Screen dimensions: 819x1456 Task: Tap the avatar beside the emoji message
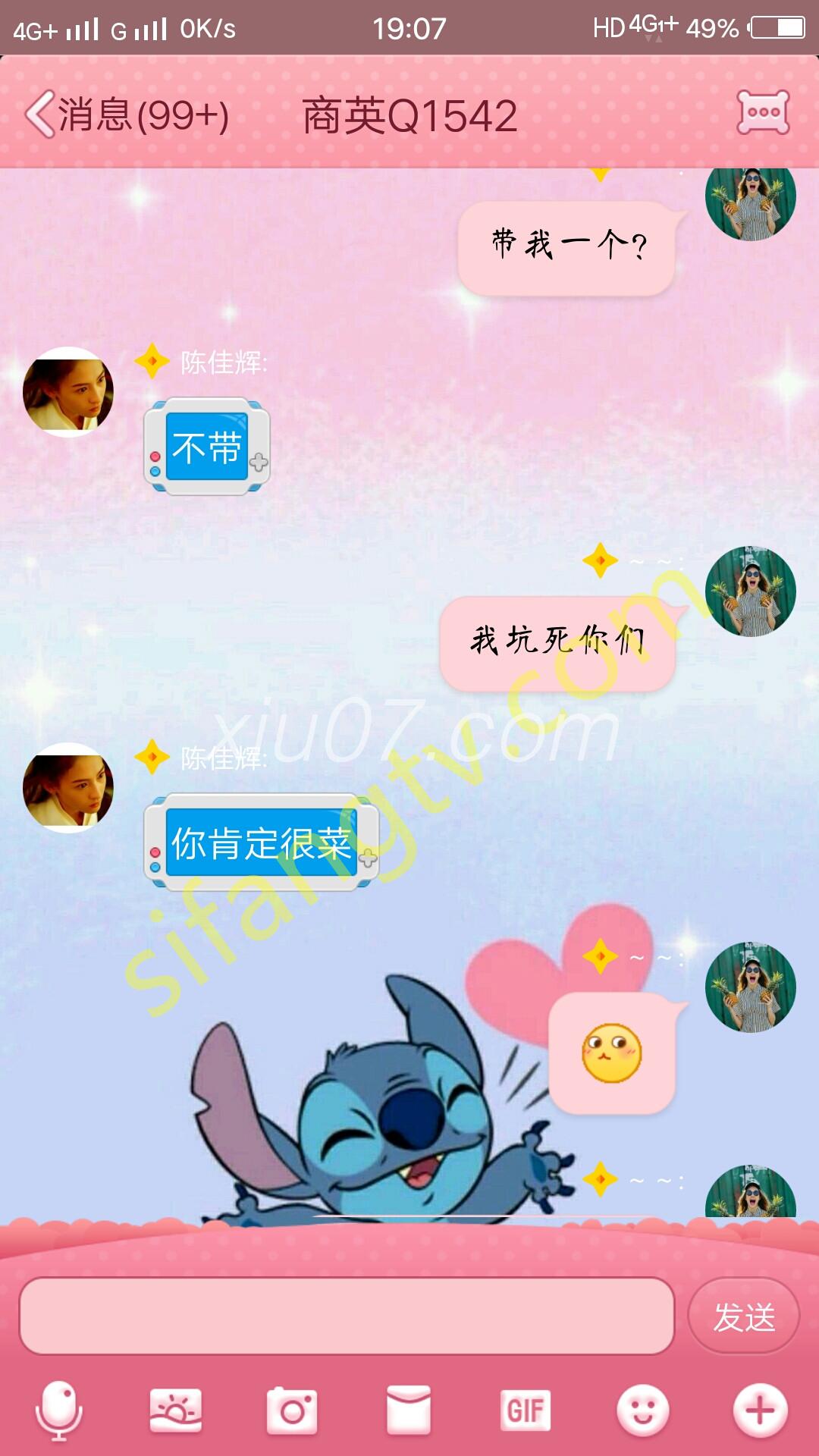[750, 987]
